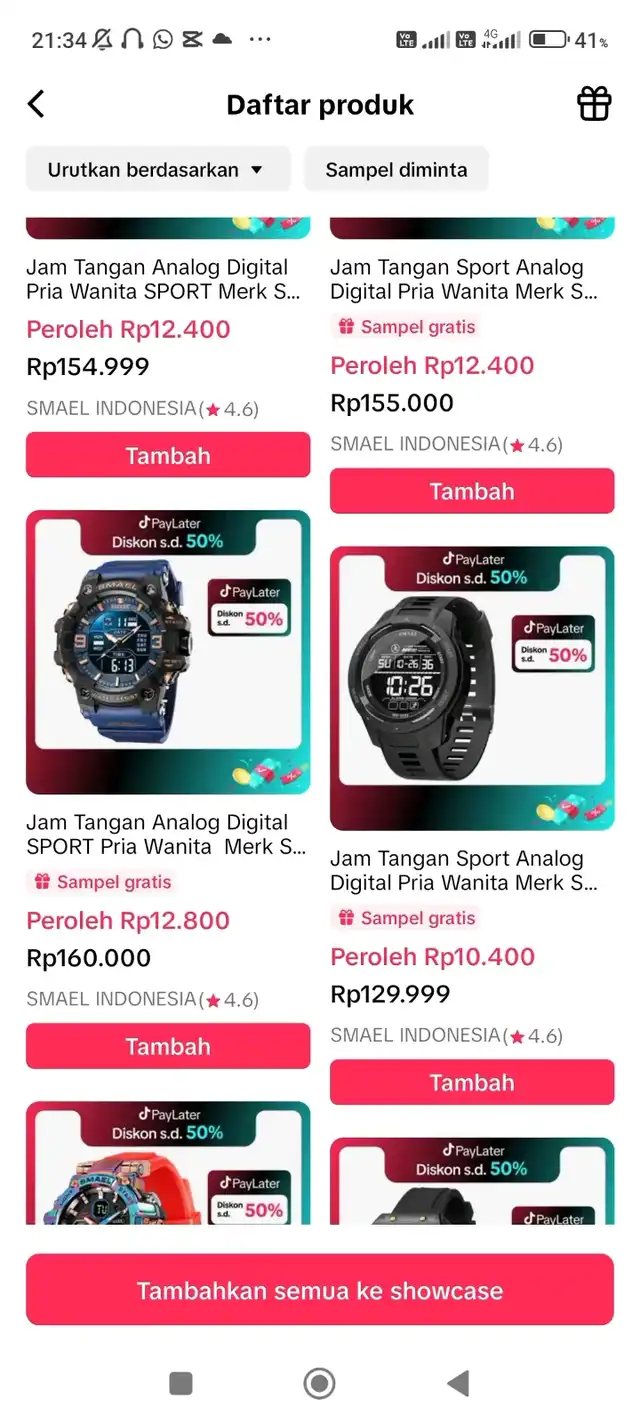The width and height of the screenshot is (640, 1422).
Task: Go back using the top-left arrow
Action: click(x=36, y=104)
